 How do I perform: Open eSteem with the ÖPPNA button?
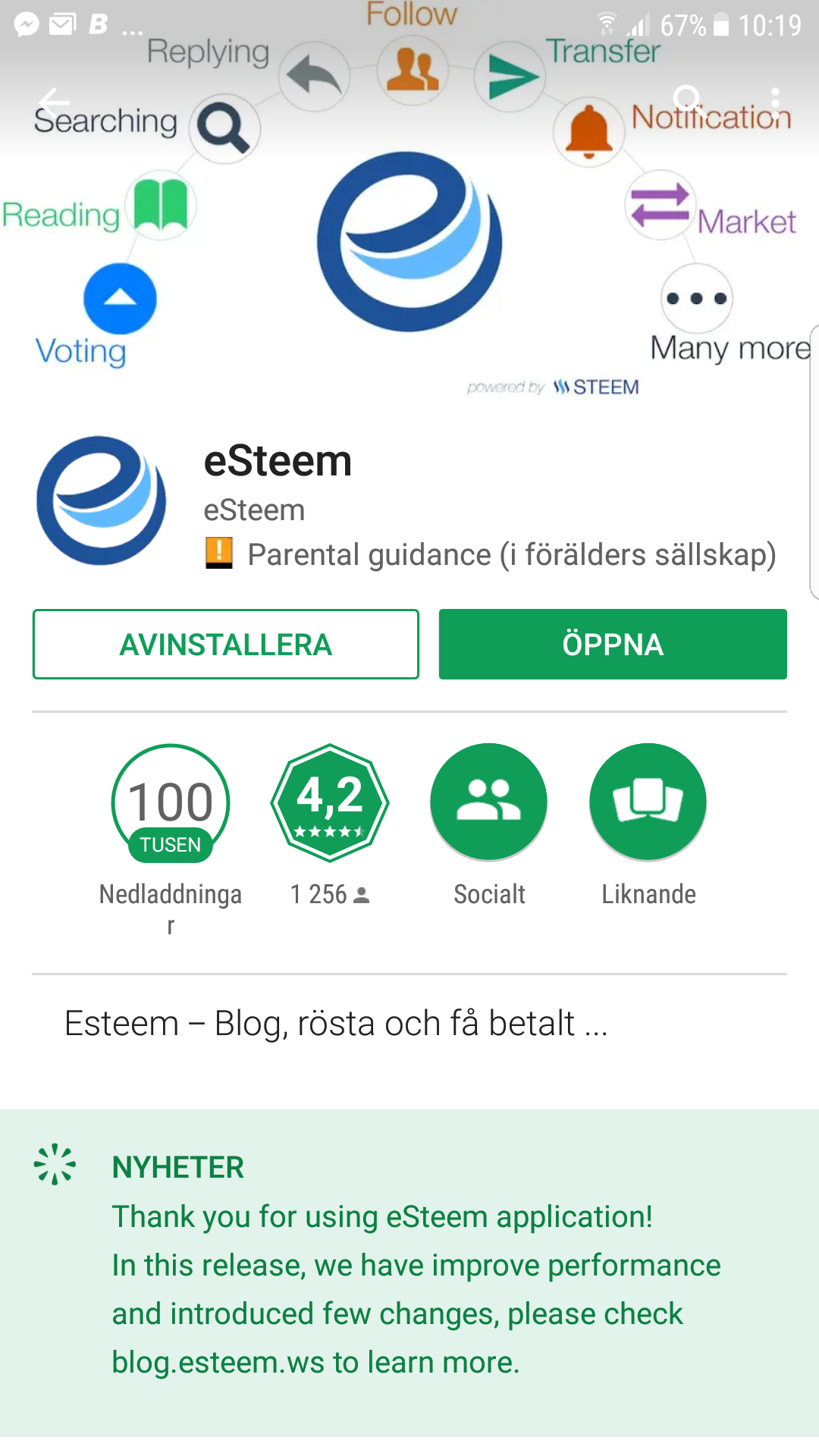pos(612,644)
